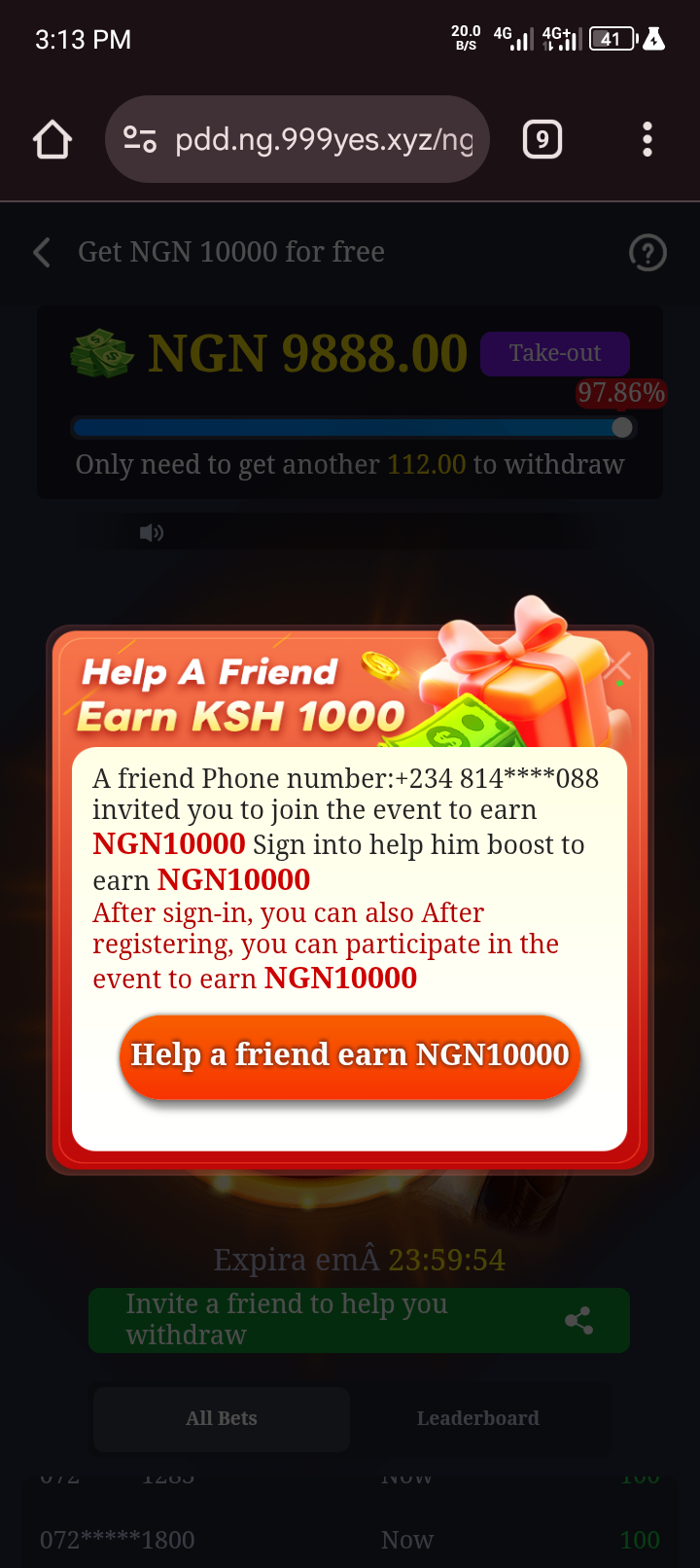This screenshot has height=1568, width=700.
Task: Go back from Get NGN 10000 page
Action: click(42, 252)
